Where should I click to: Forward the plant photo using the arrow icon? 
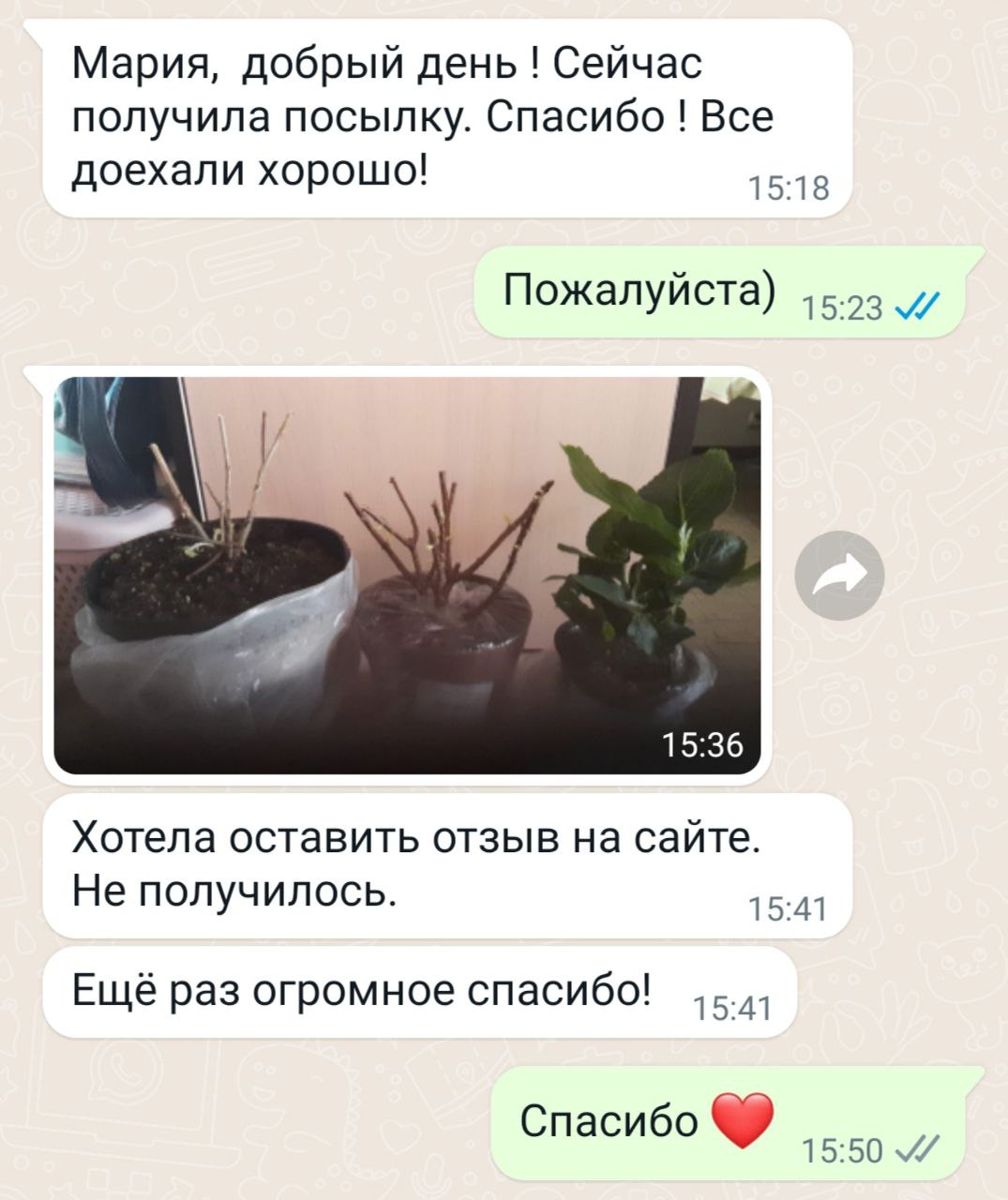click(x=839, y=575)
